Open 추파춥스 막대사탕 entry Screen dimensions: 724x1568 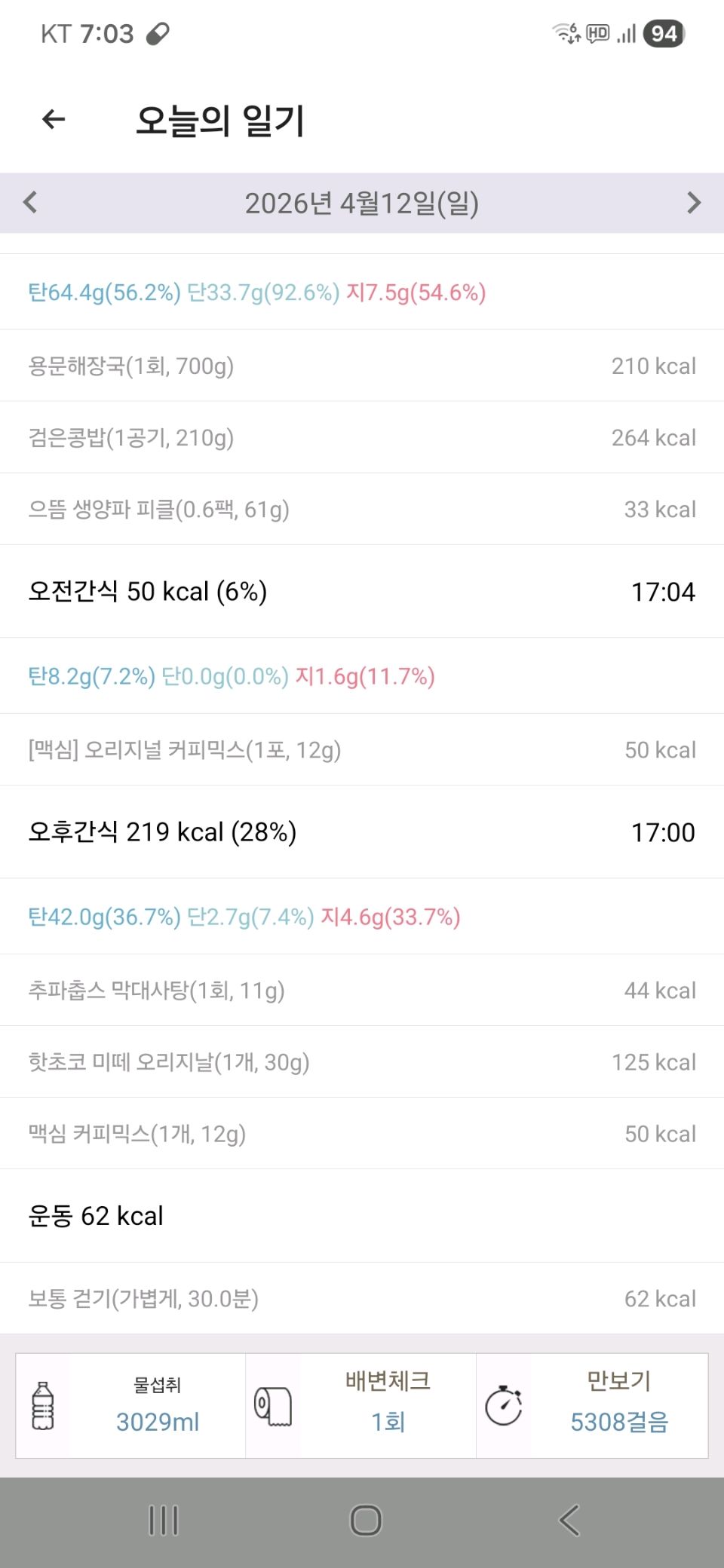(x=361, y=990)
